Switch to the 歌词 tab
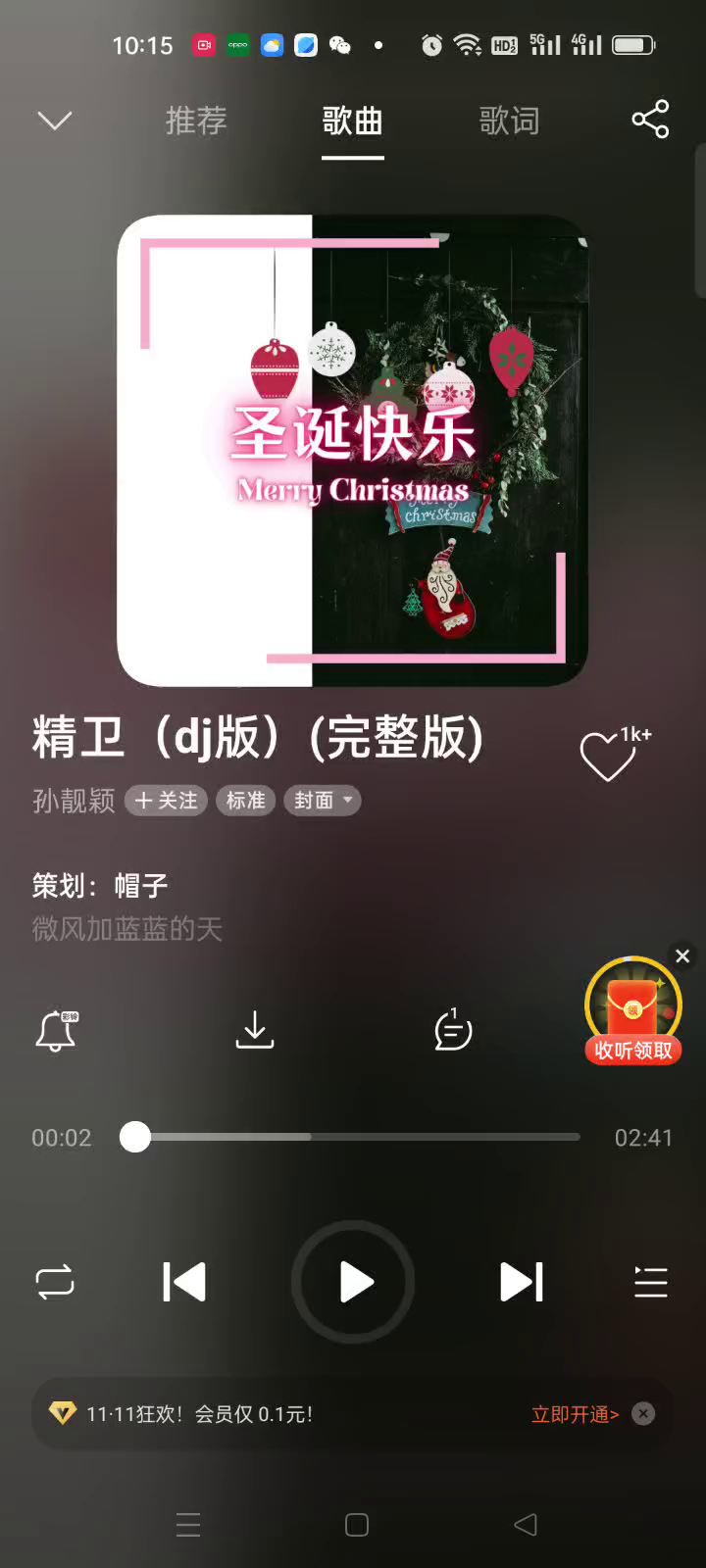Image resolution: width=706 pixels, height=1568 pixels. [x=509, y=121]
